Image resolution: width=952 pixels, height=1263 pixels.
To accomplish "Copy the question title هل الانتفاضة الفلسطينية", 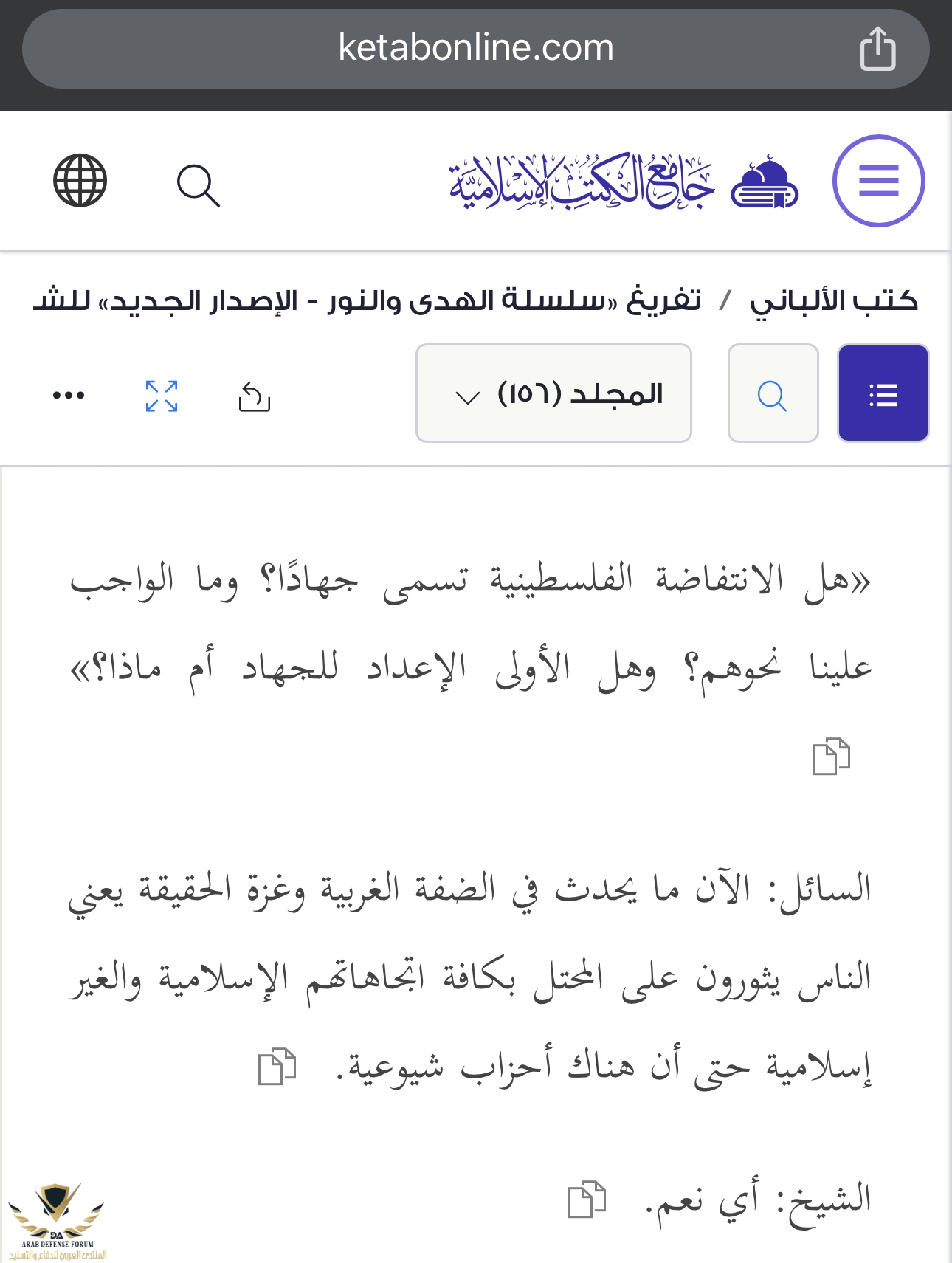I will pos(831,757).
